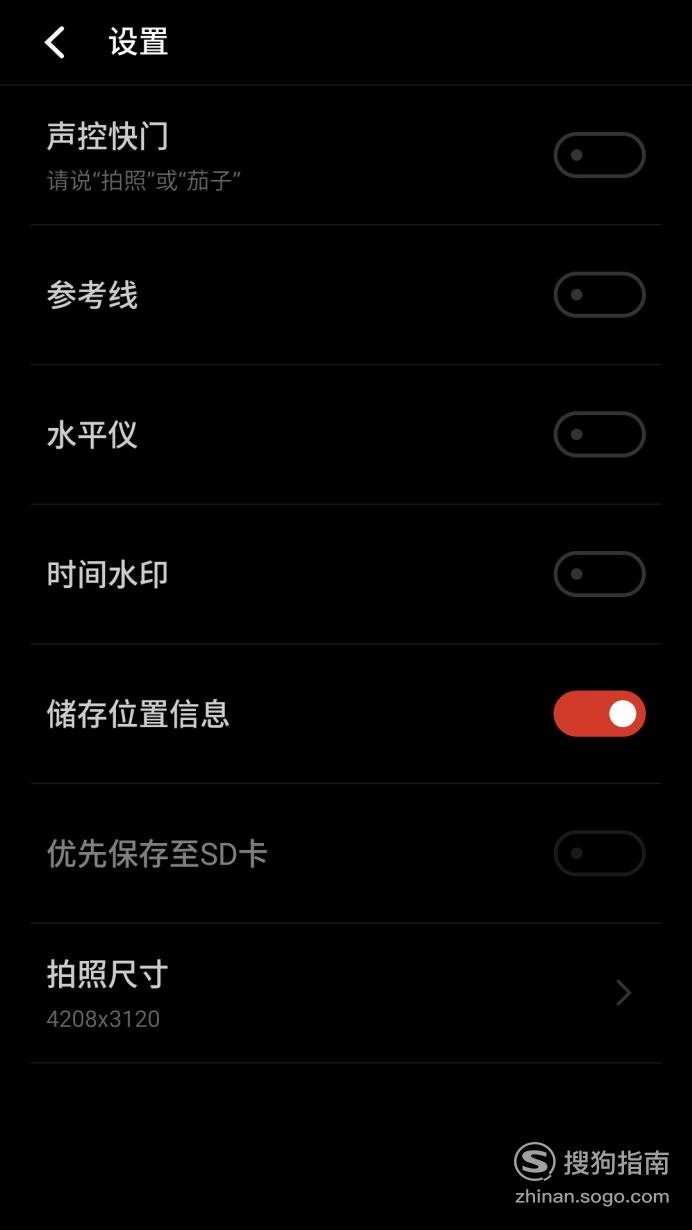This screenshot has width=692, height=1230.
Task: Enable the 声控快门 switch
Action: click(x=600, y=155)
